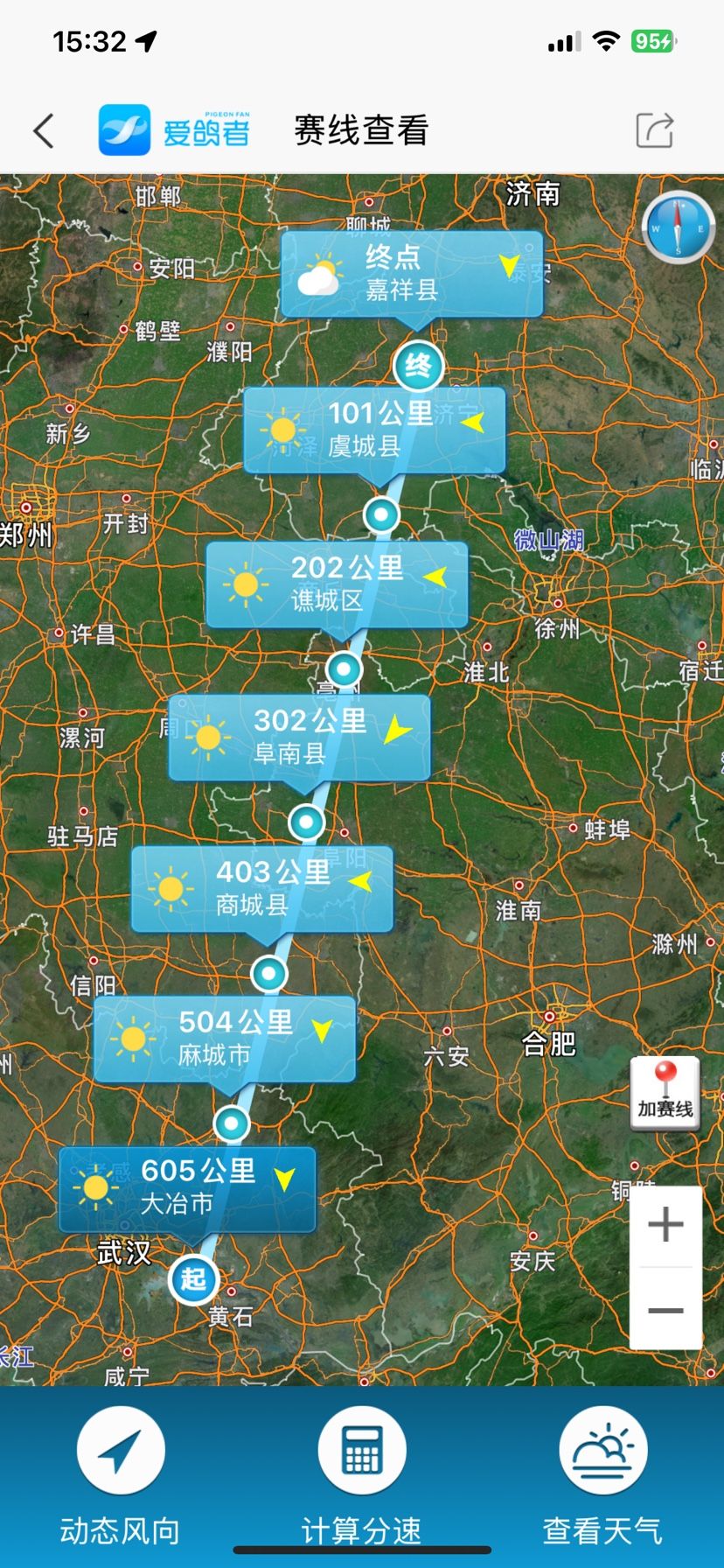The image size is (724, 1568).
Task: Open the 加赛线 add race line pin
Action: click(x=665, y=1094)
